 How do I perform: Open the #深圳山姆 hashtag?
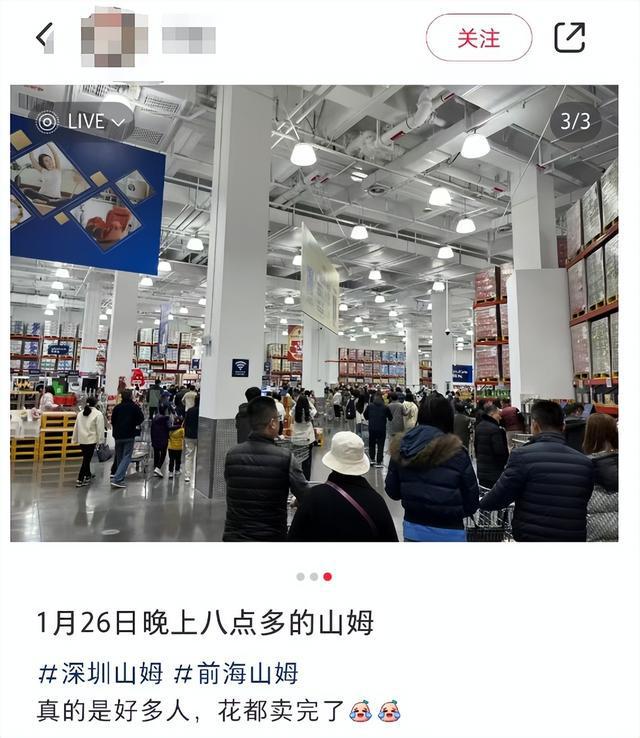(x=100, y=673)
